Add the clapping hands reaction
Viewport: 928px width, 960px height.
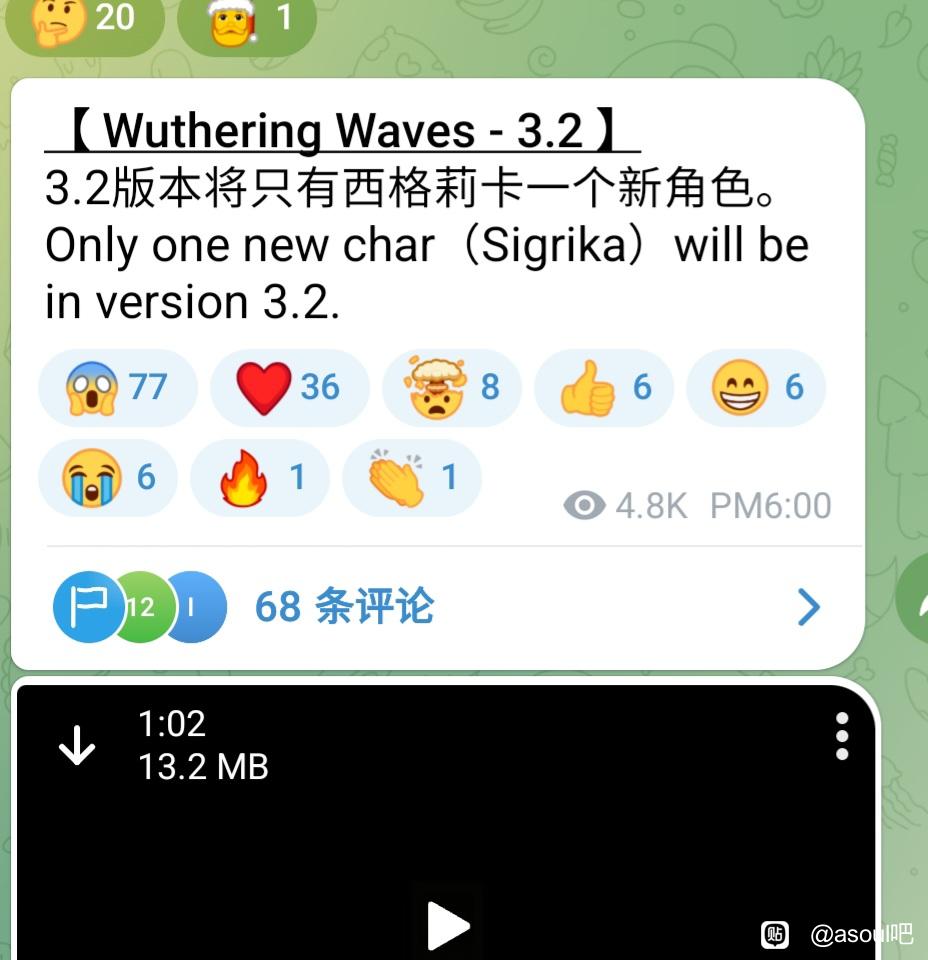(412, 478)
